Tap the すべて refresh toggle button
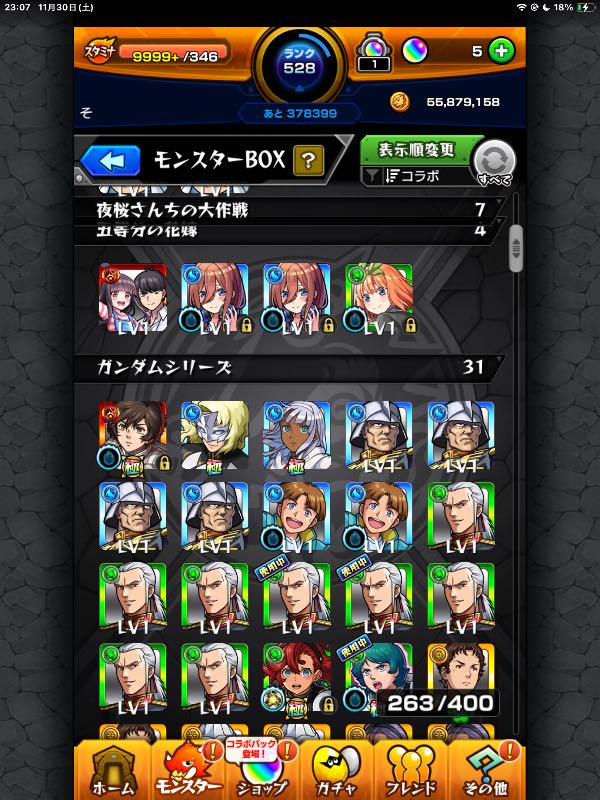Image resolution: width=600 pixels, height=800 pixels. coord(493,162)
